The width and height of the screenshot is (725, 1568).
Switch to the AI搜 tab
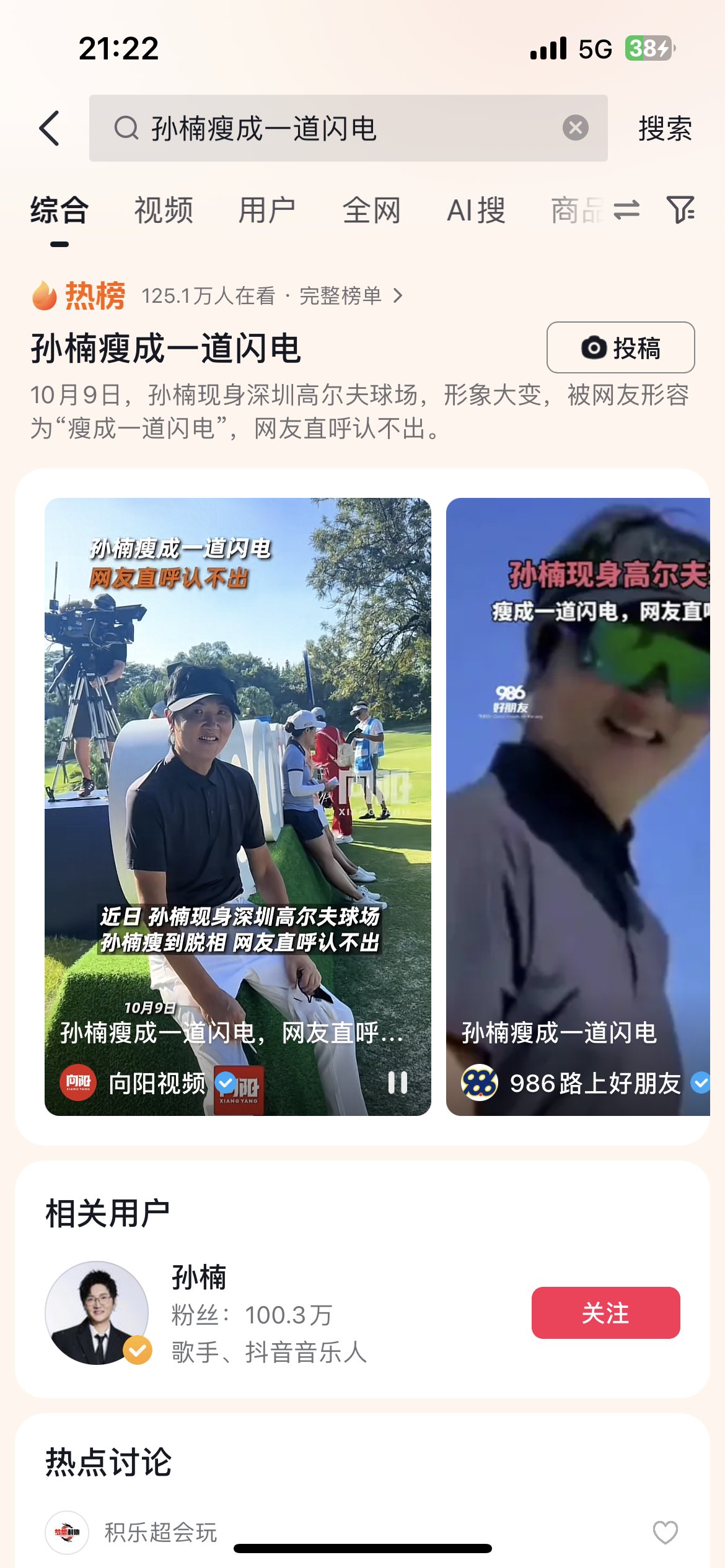[476, 211]
